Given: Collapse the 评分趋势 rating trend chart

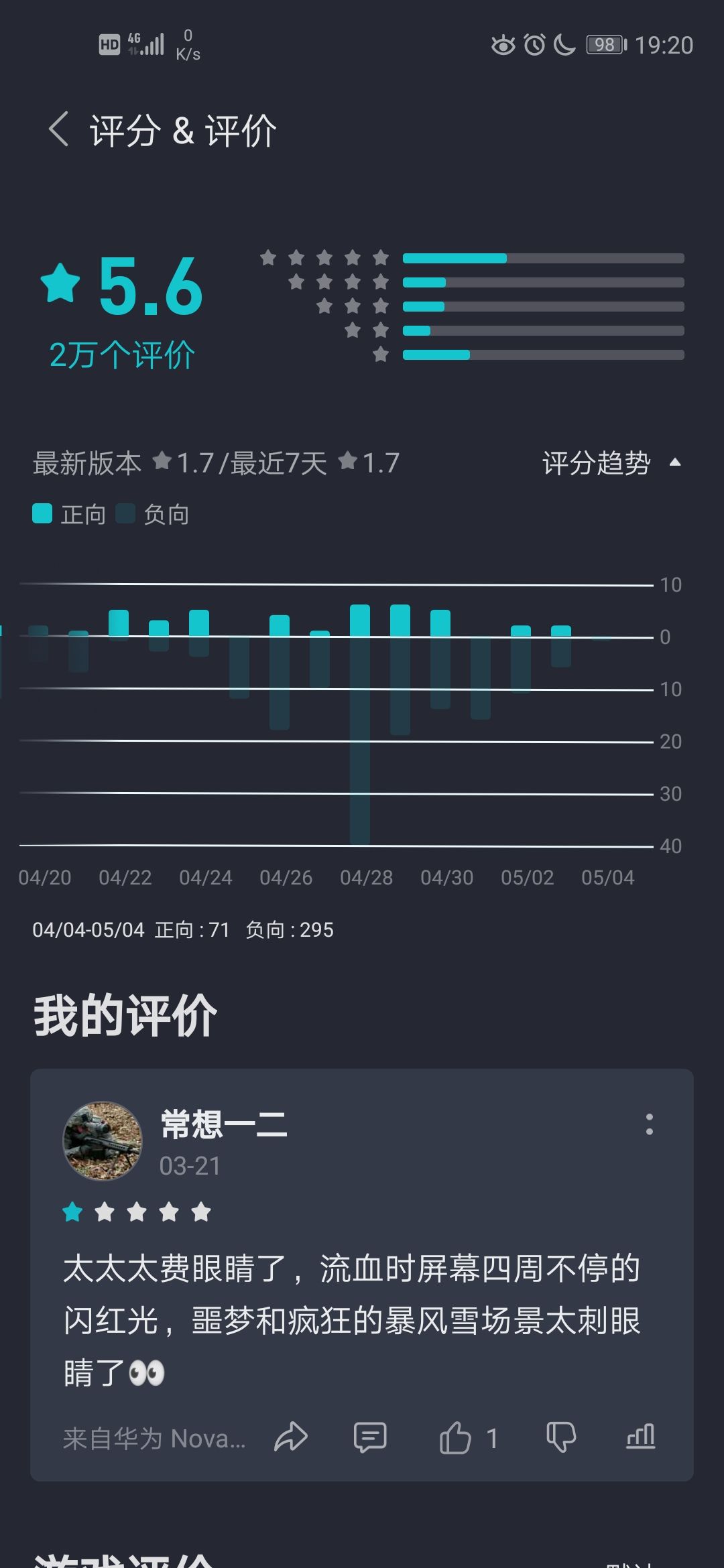Looking at the screenshot, I should (611, 462).
